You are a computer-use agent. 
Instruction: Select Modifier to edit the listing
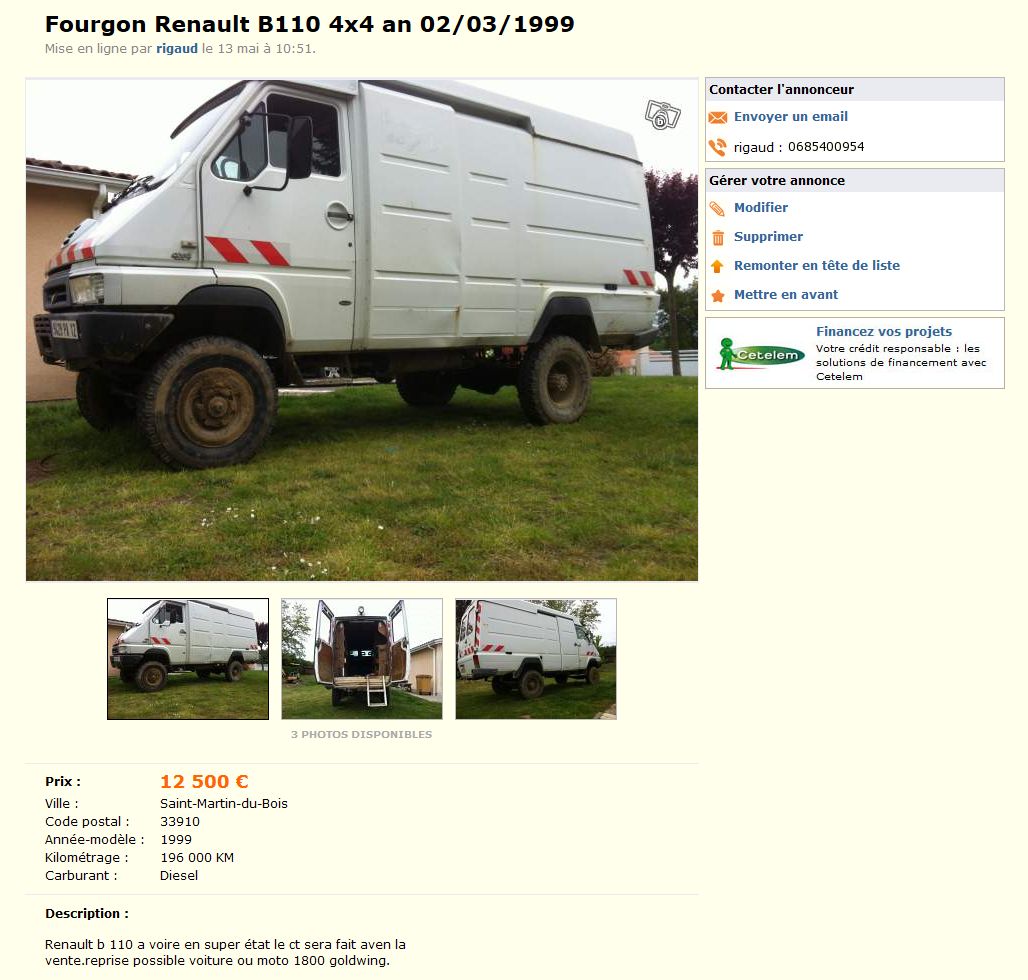pyautogui.click(x=760, y=208)
